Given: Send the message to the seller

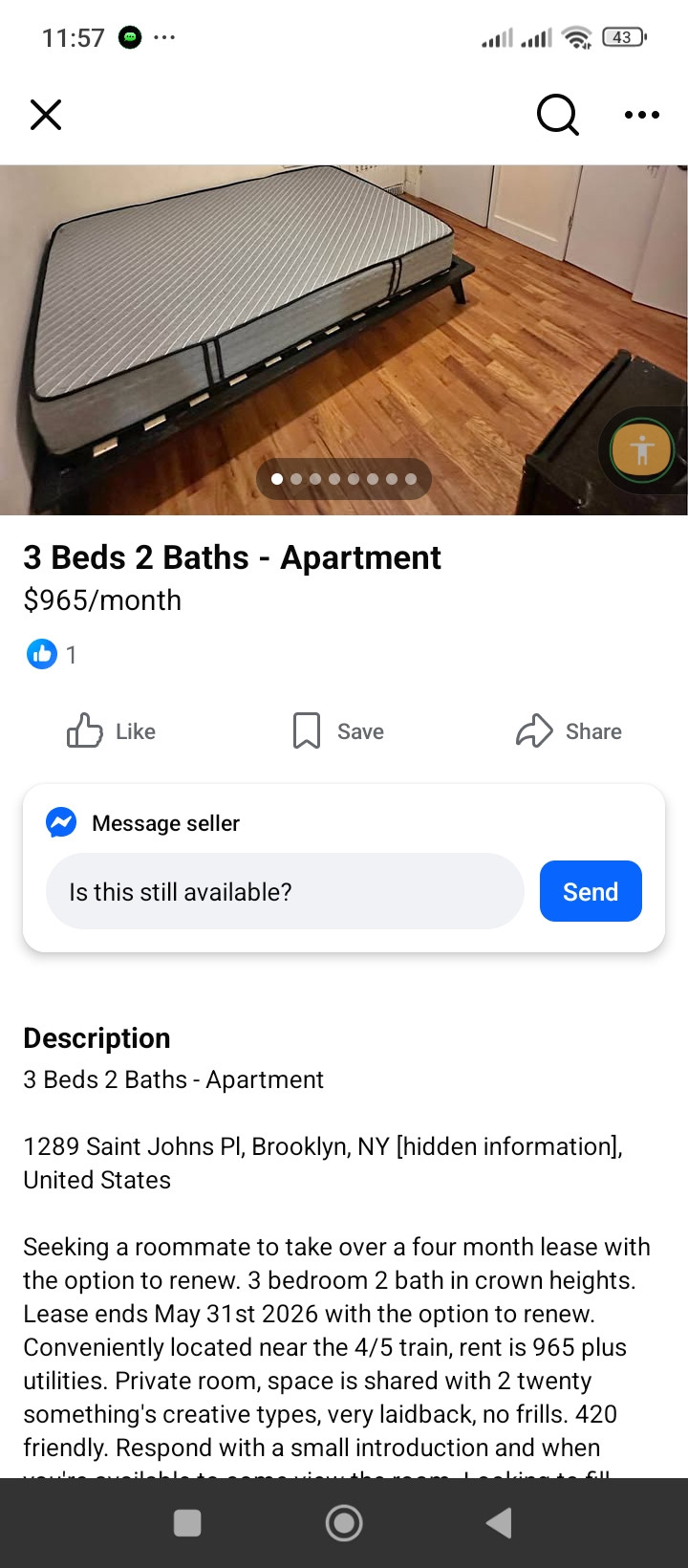Looking at the screenshot, I should [x=591, y=892].
